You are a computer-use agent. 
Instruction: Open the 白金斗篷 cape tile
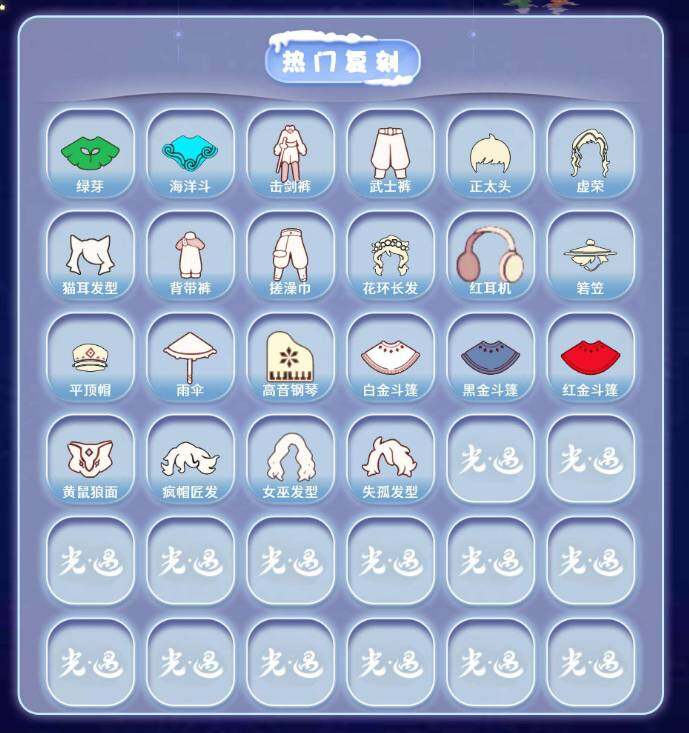[390, 358]
